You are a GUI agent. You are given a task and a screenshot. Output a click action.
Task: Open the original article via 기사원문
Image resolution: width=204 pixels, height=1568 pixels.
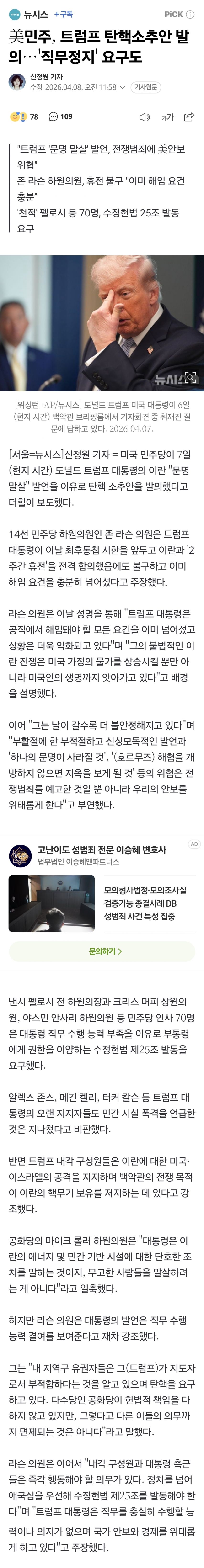(145, 87)
